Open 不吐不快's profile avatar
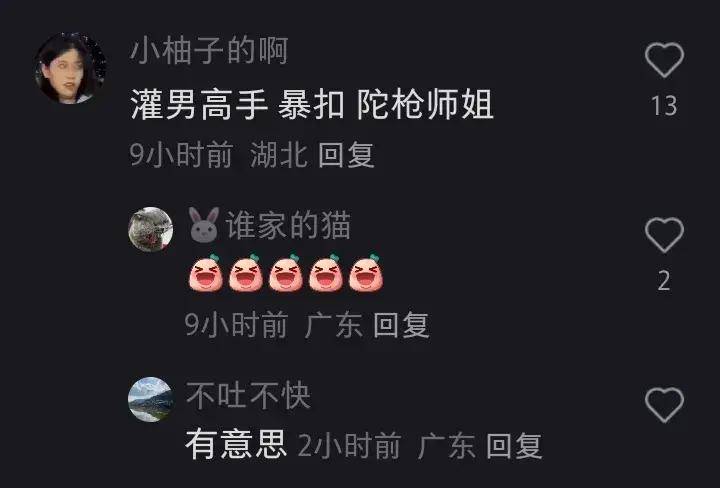 (150, 399)
